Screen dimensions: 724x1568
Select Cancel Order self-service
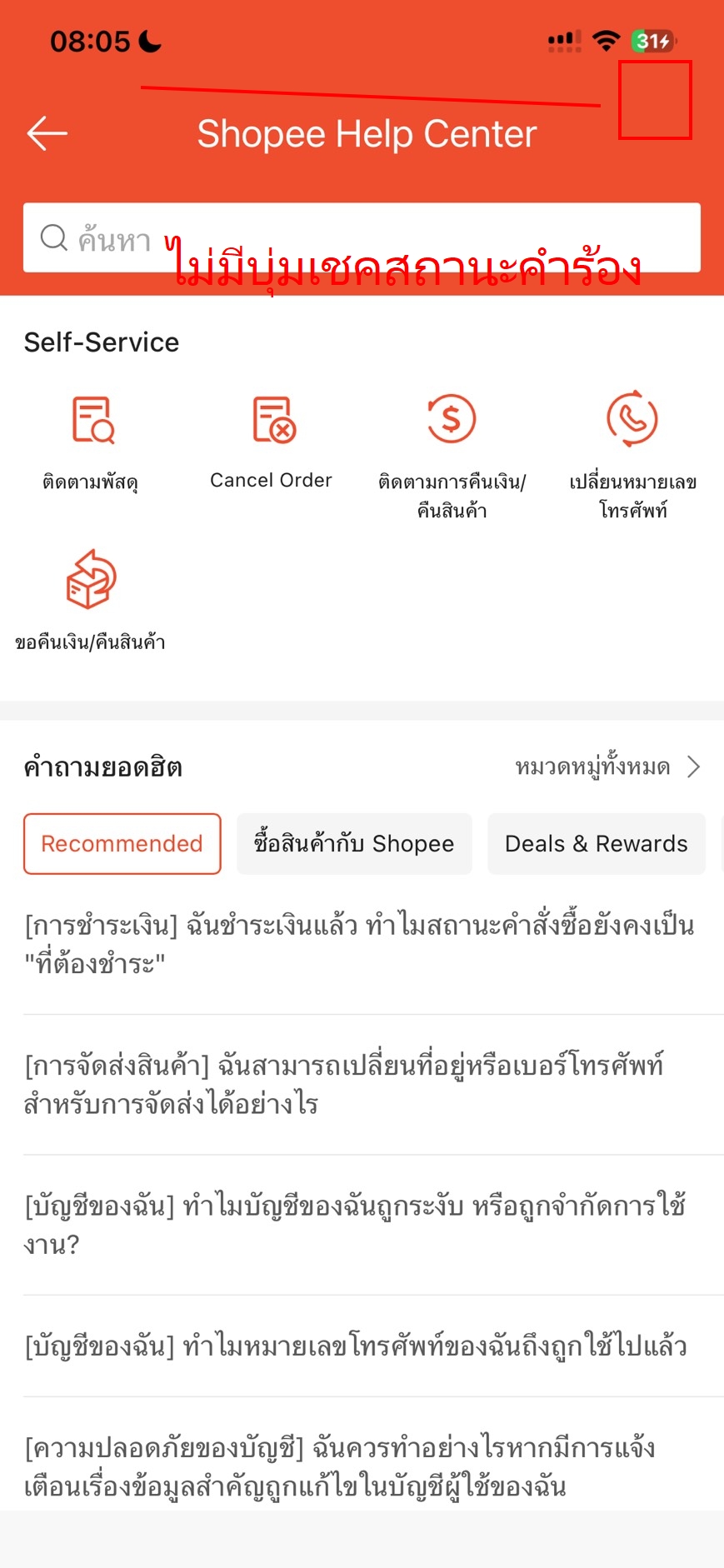click(272, 442)
